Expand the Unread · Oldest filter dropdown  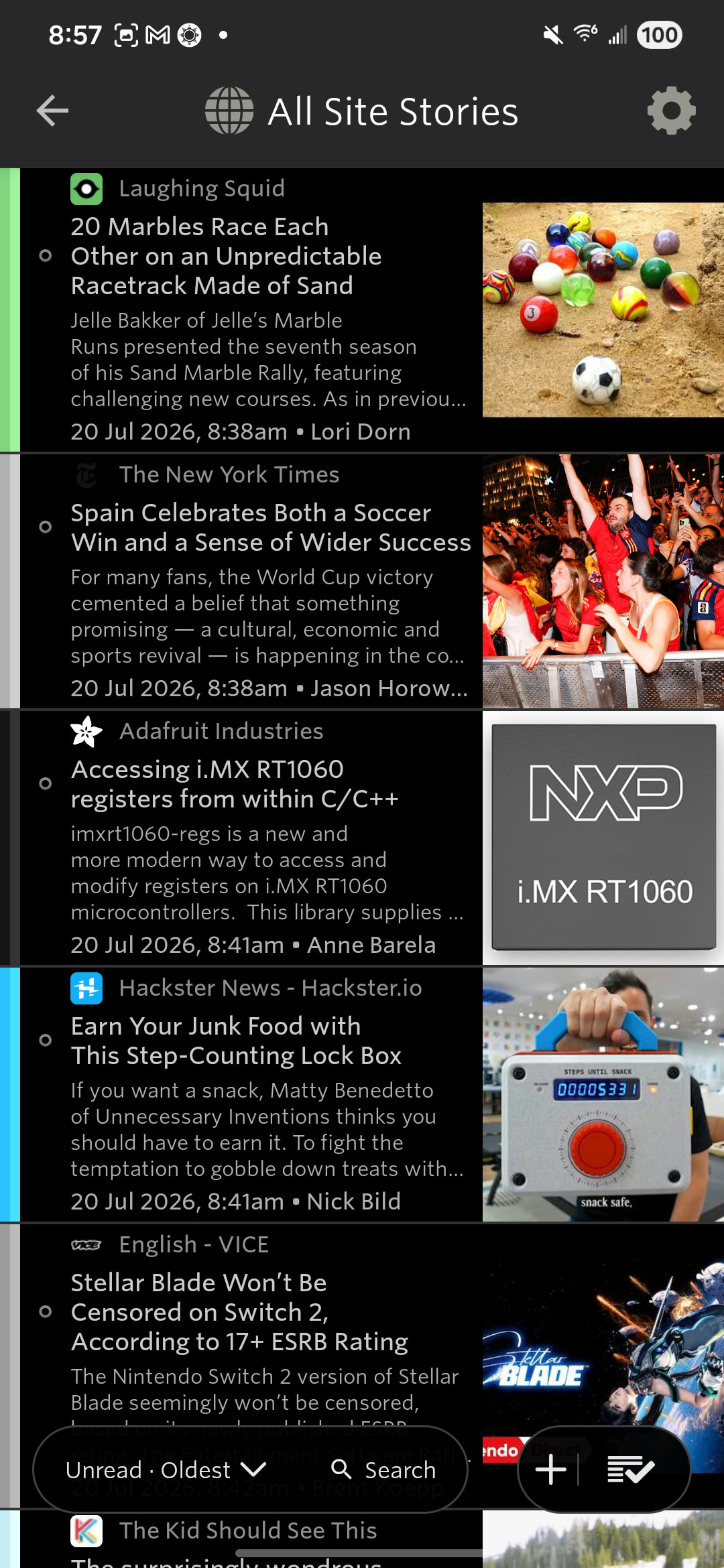click(166, 1469)
